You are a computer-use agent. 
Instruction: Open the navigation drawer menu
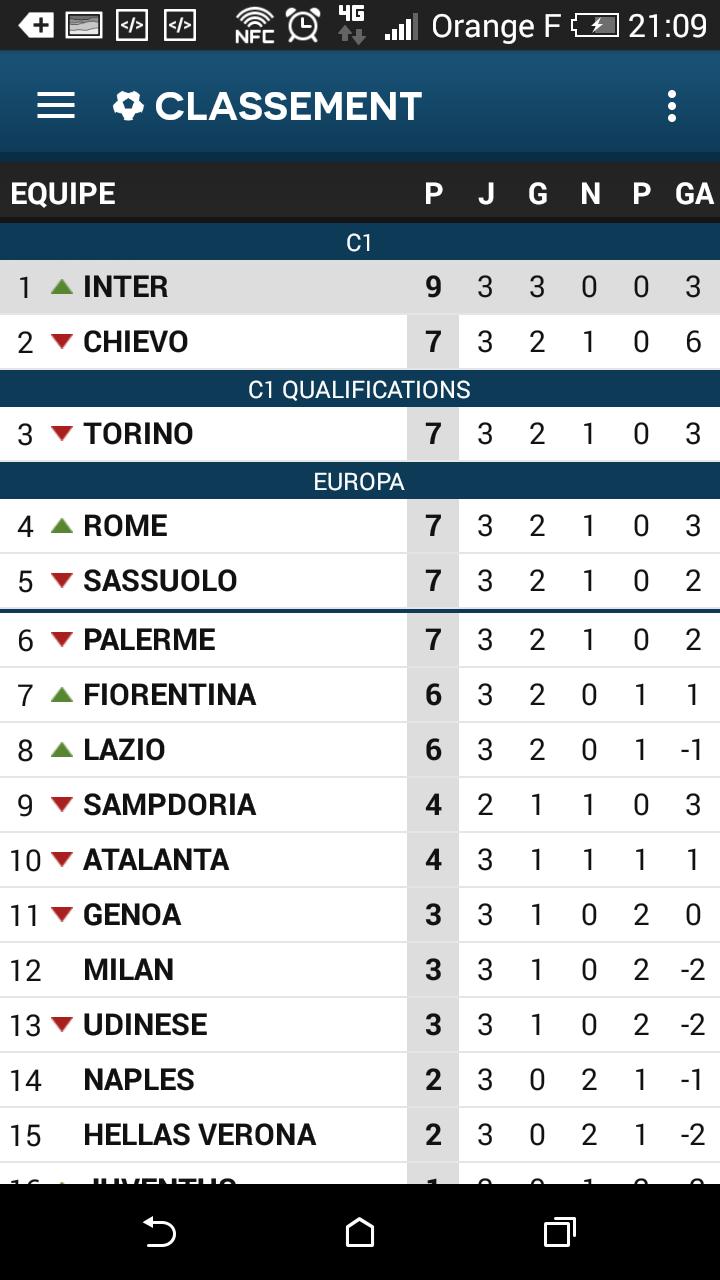(x=56, y=104)
